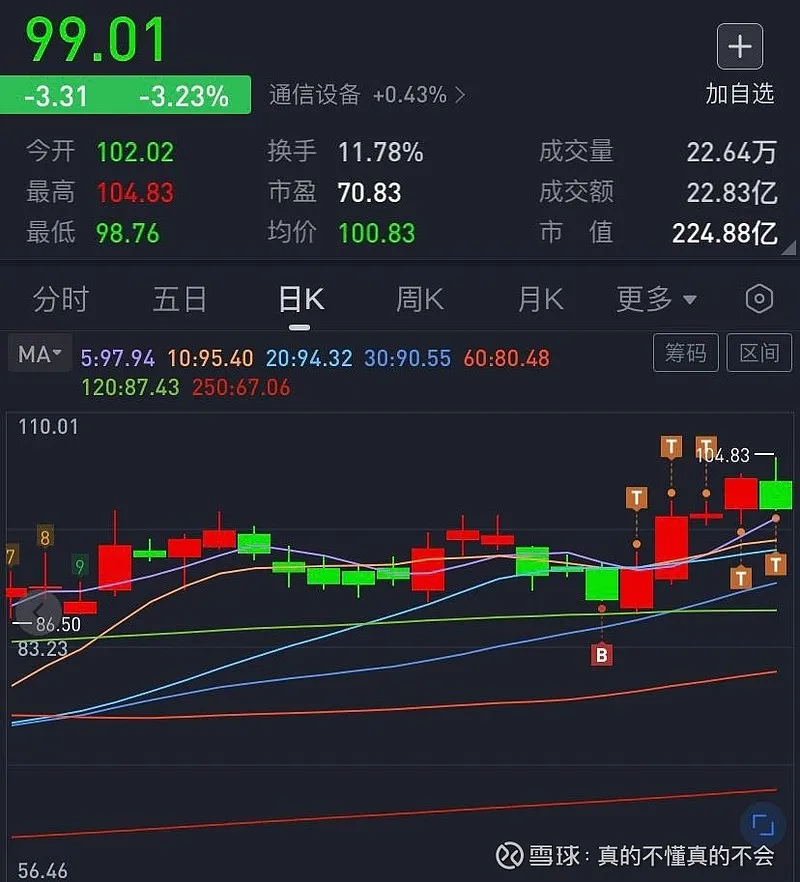800x882 pixels.
Task: Switch to the 分时 chart tab
Action: coord(61,299)
